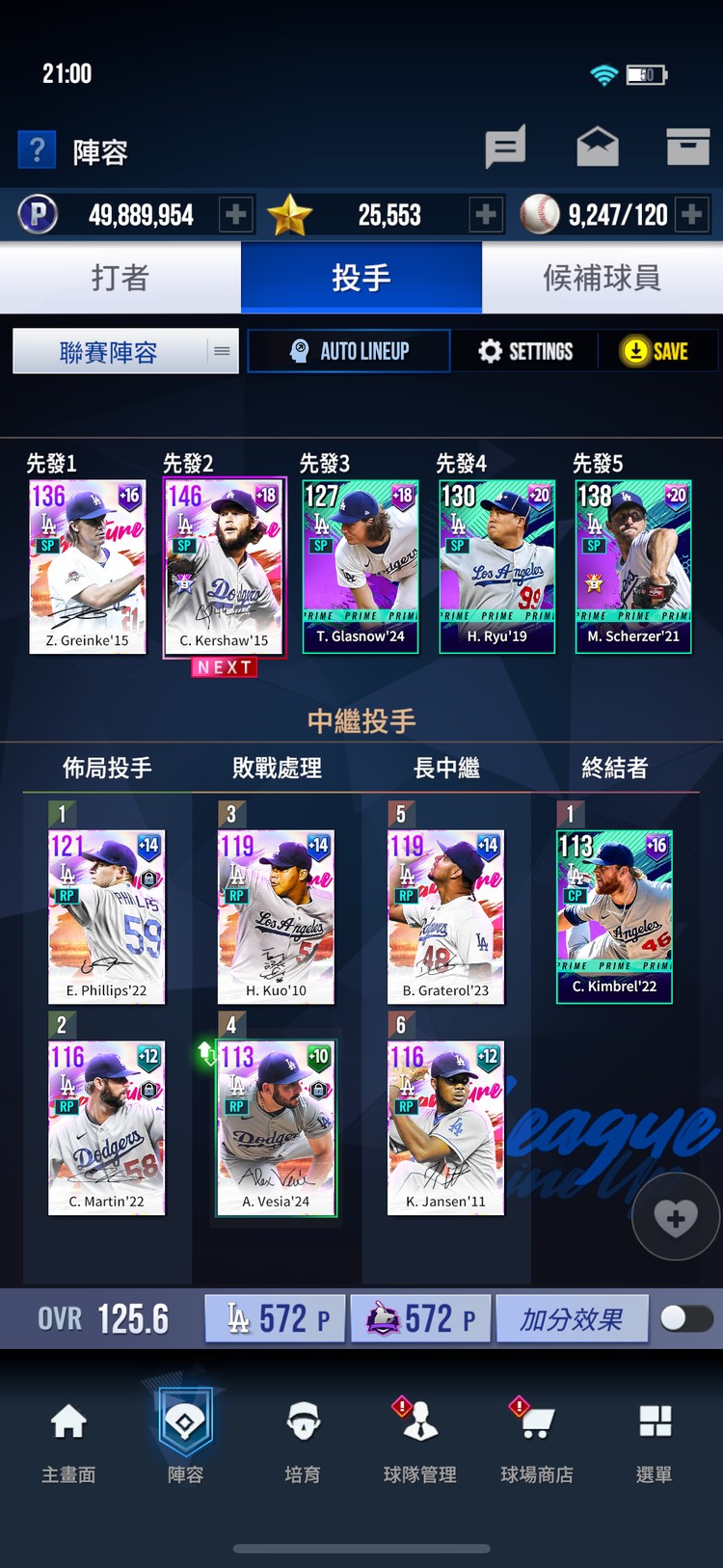
Task: Open lineup SETTINGS
Action: click(525, 351)
